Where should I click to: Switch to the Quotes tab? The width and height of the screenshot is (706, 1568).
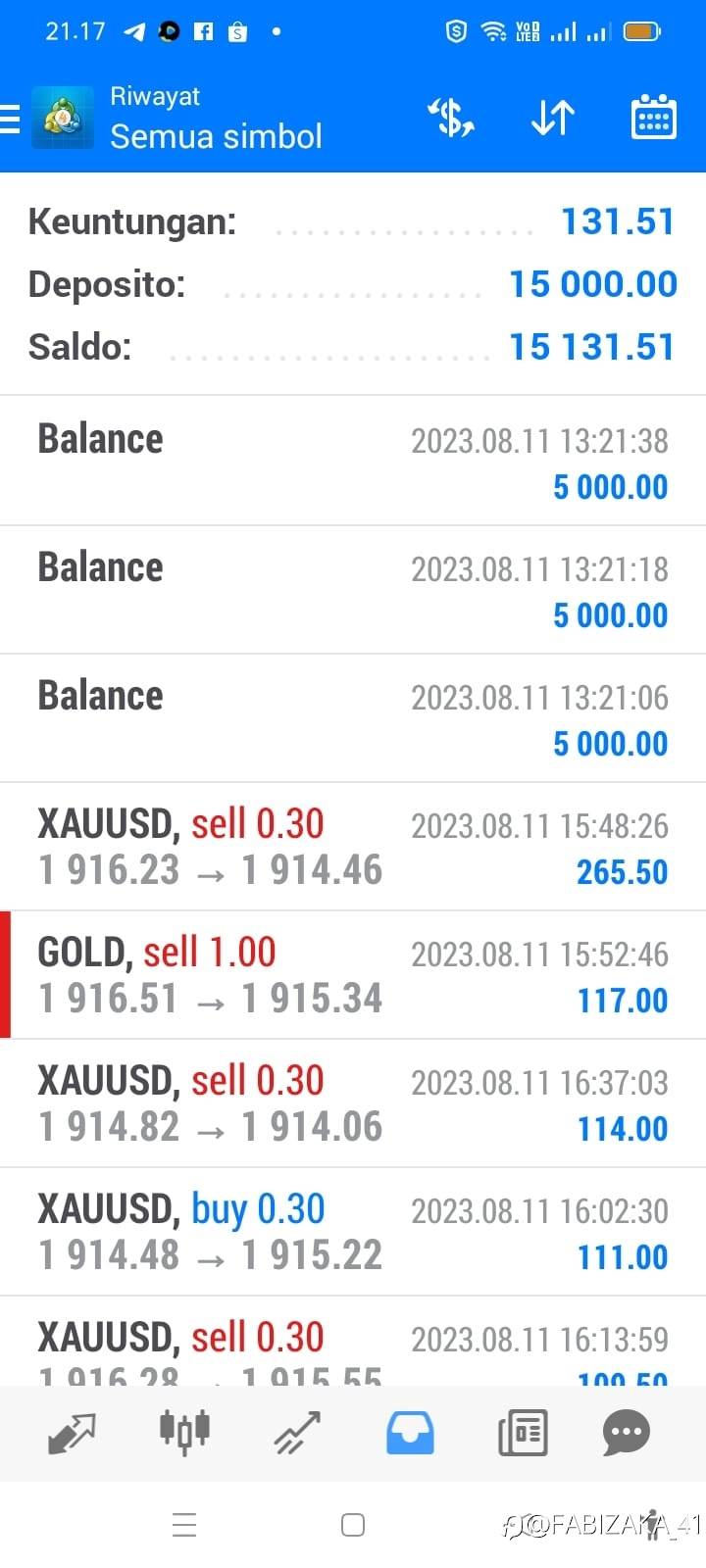coord(72,1433)
